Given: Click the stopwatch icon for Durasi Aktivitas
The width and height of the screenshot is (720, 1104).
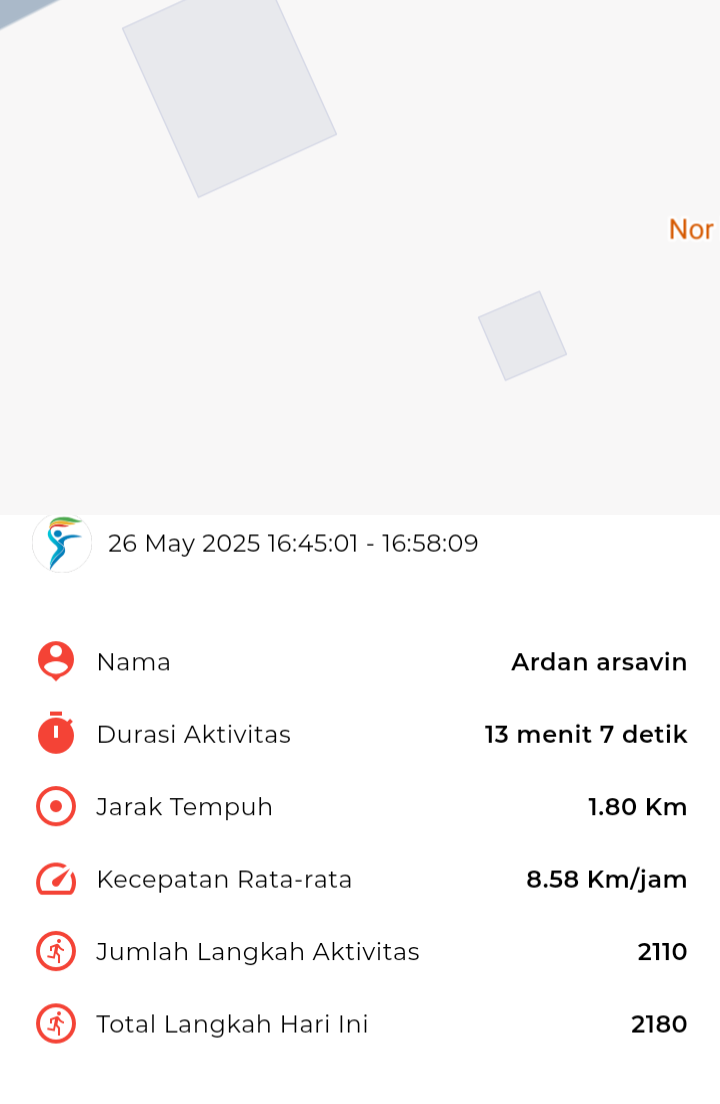Looking at the screenshot, I should tap(55, 734).
